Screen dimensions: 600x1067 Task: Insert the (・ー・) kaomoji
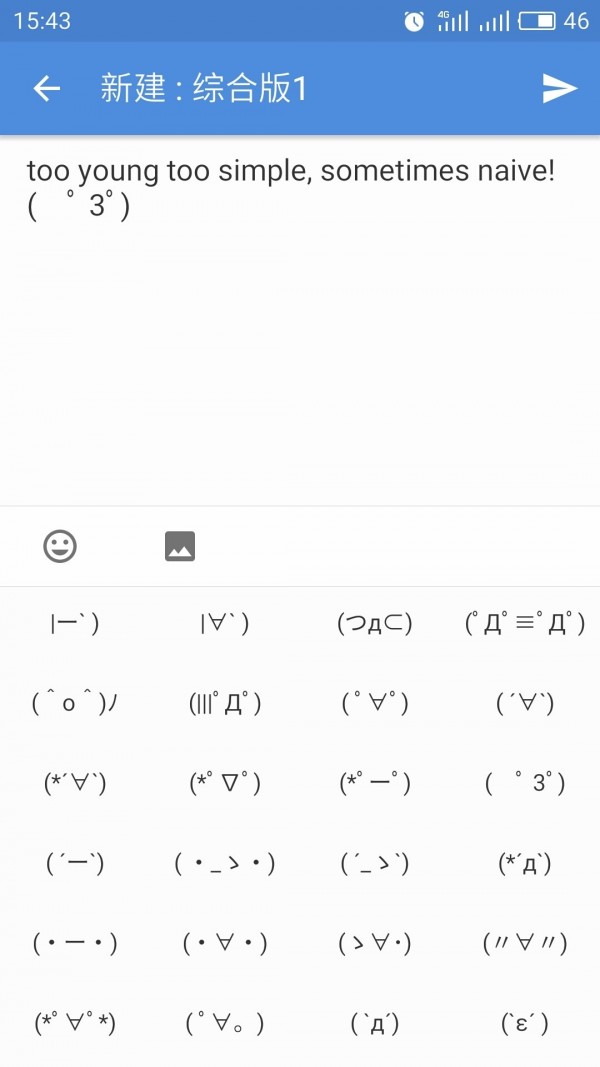coord(75,943)
